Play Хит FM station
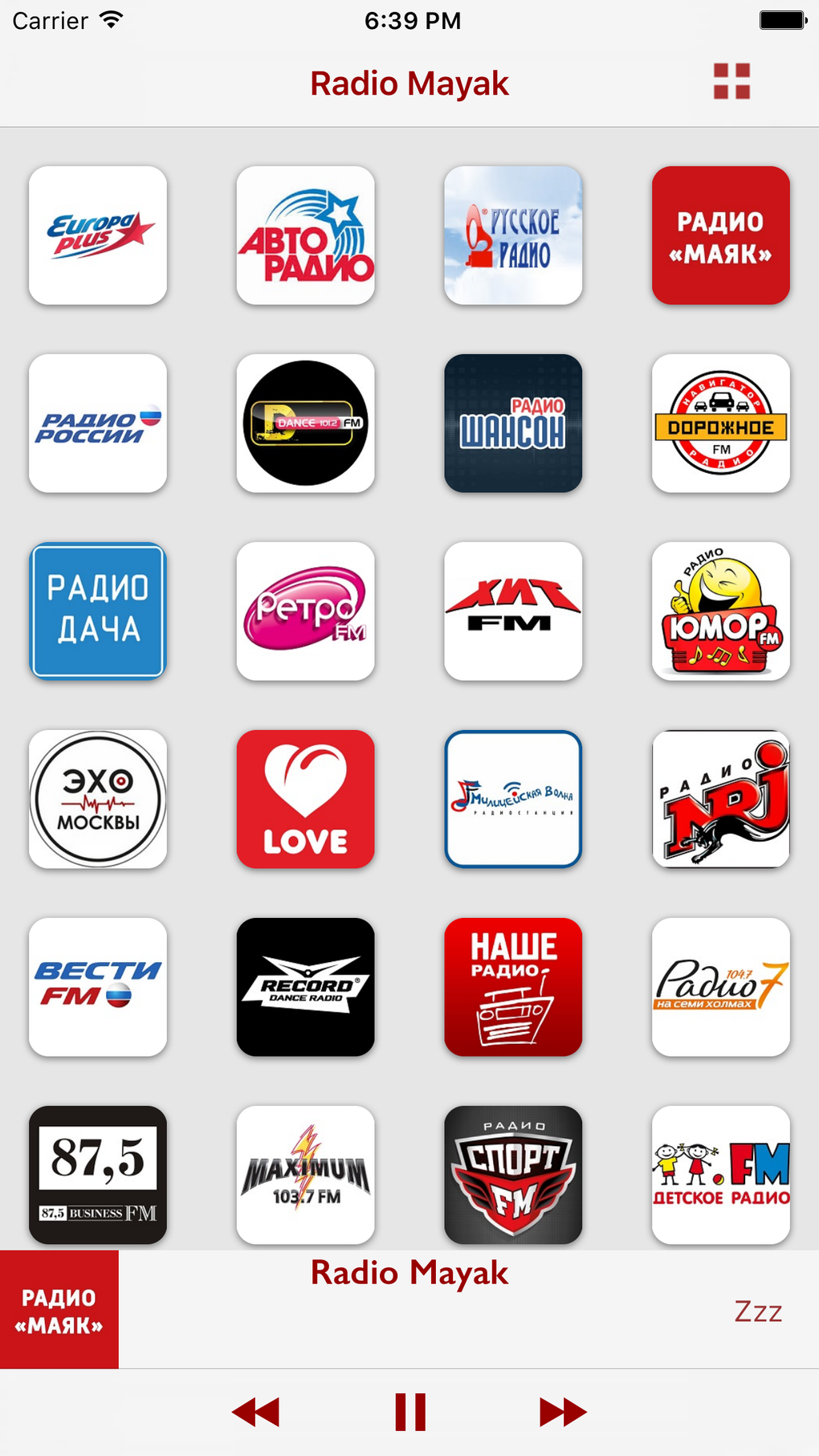This screenshot has width=819, height=1456. pos(513,611)
